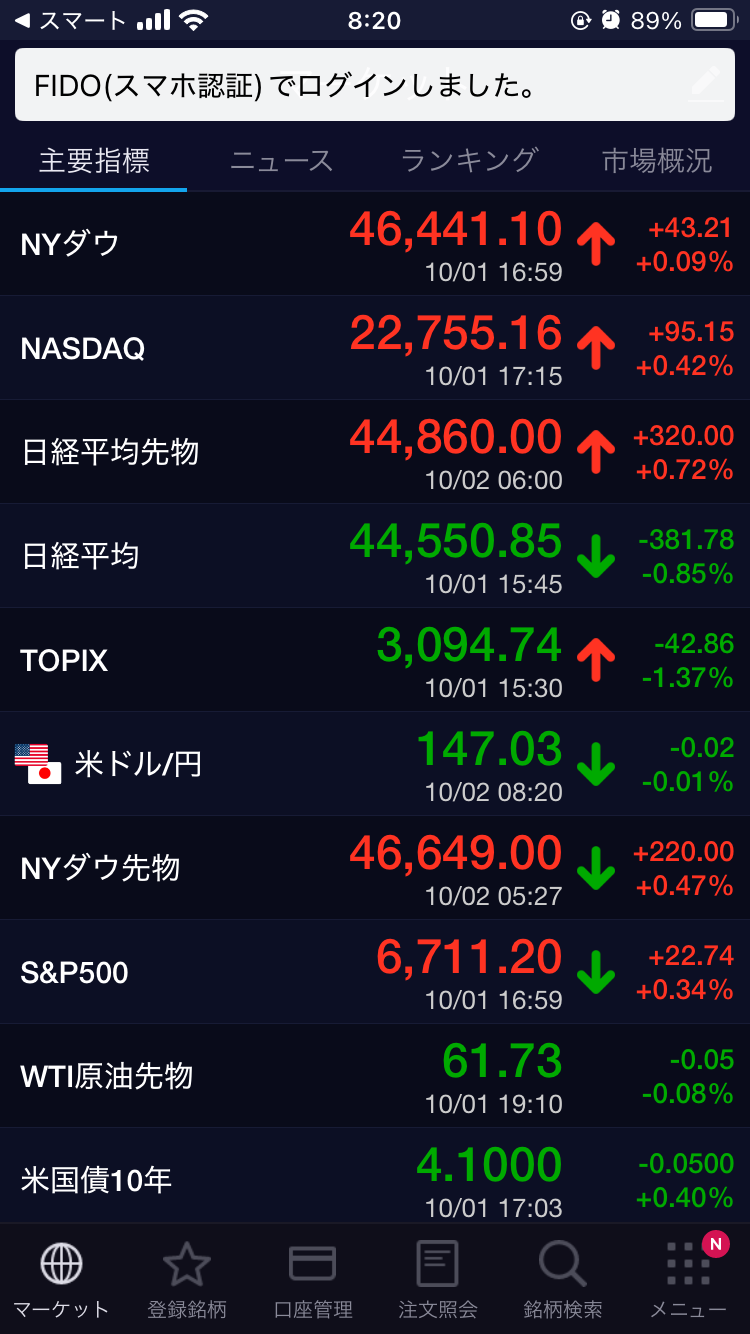Select the 主要指標 tab

(94, 160)
